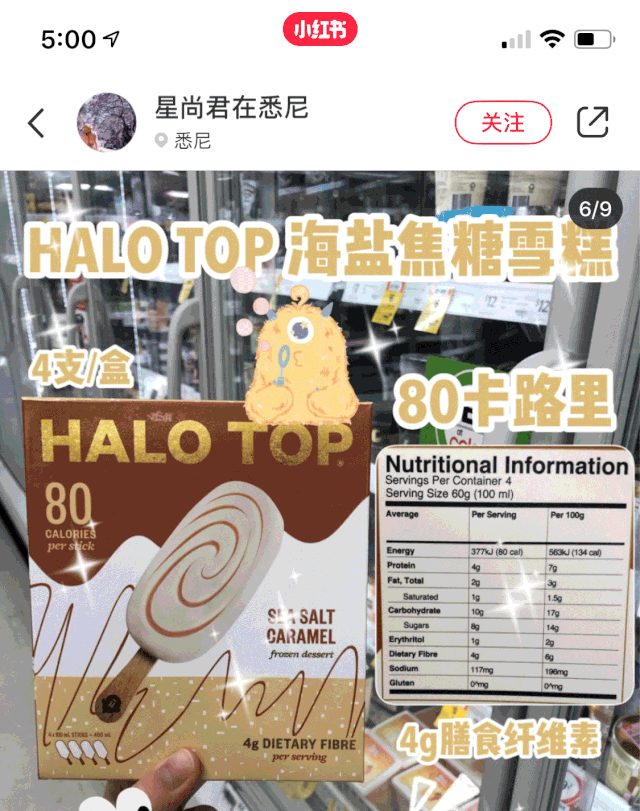Open the 悉尼 location tag

tap(184, 141)
